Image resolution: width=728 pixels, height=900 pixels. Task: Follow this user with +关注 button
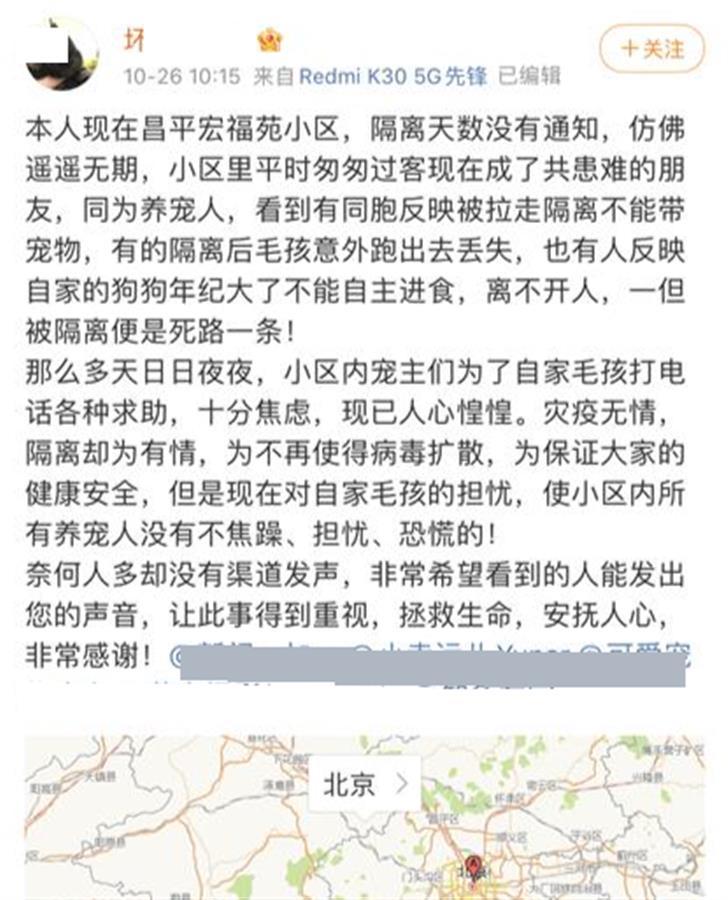pos(652,49)
